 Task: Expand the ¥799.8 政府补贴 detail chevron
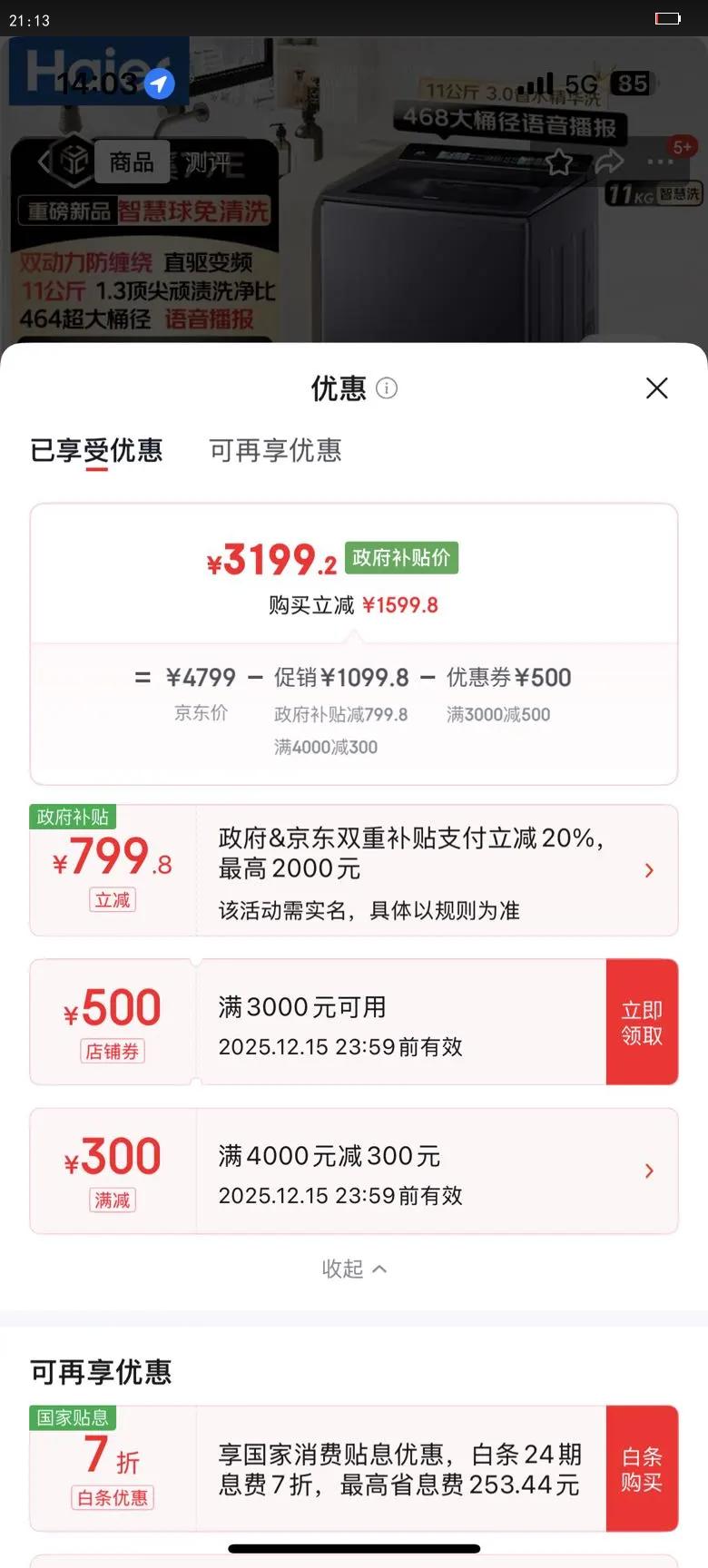tap(650, 870)
